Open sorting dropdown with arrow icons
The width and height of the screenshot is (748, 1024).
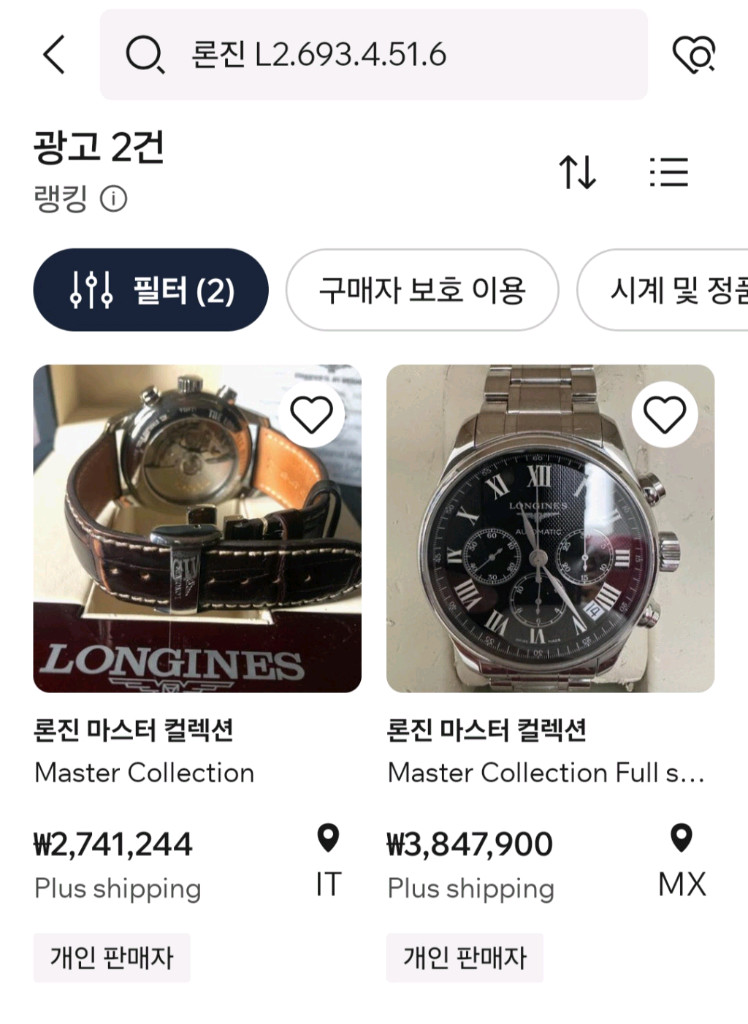(x=578, y=172)
